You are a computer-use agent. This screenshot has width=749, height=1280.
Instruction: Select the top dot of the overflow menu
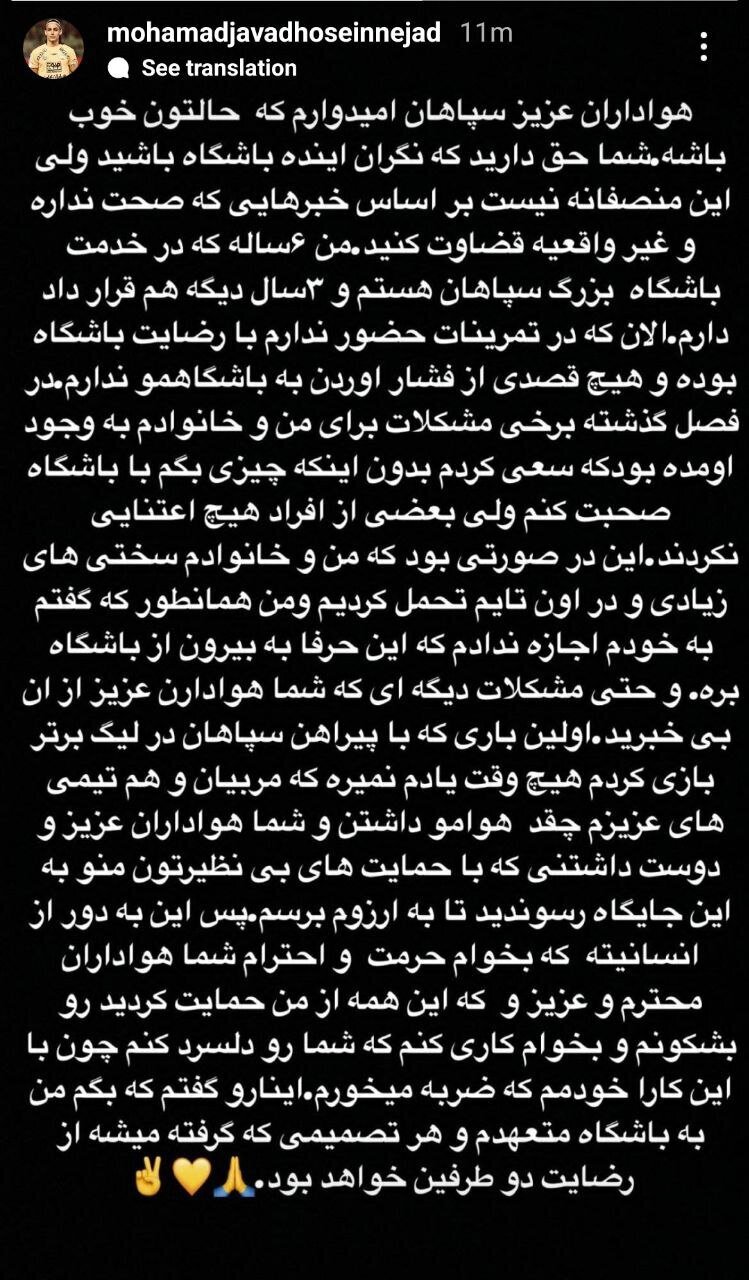click(704, 35)
